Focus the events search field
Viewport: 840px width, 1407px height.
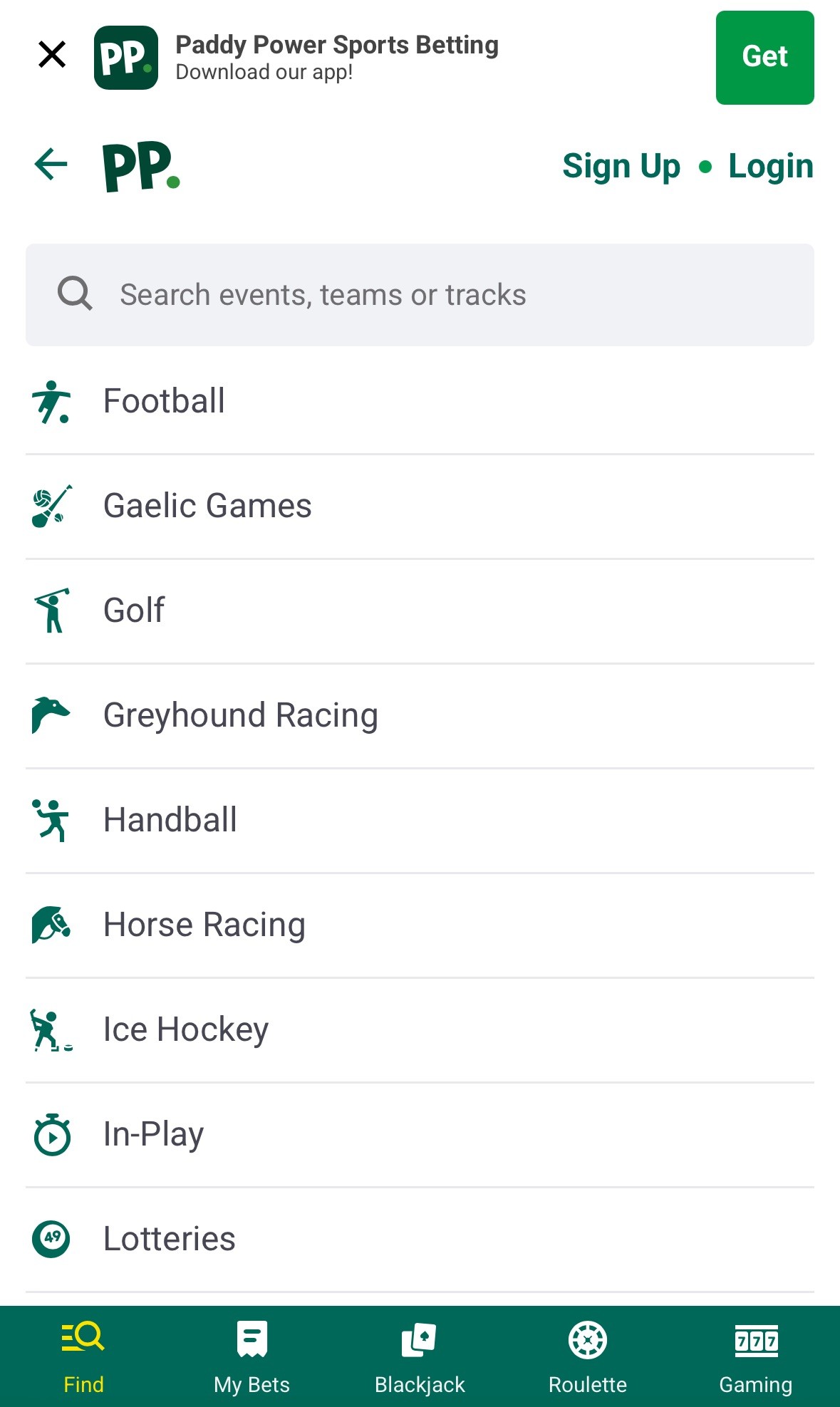[419, 293]
